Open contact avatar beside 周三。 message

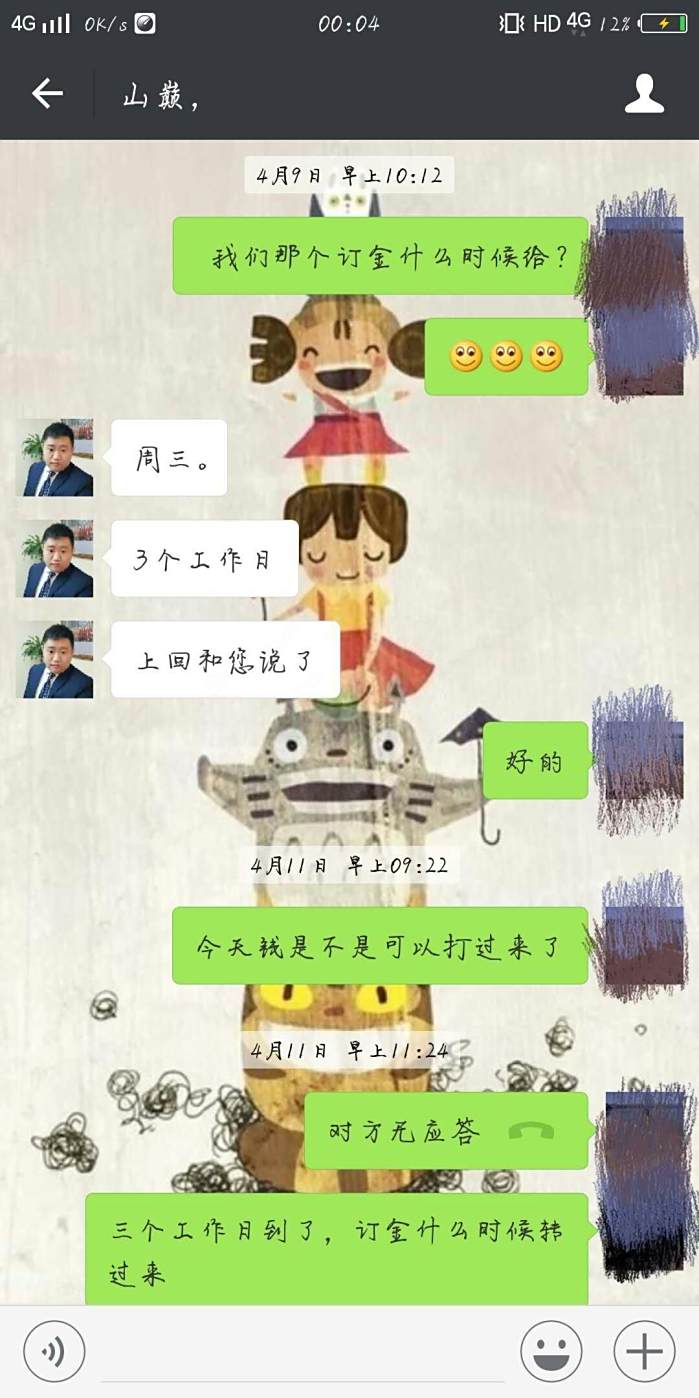[58, 458]
